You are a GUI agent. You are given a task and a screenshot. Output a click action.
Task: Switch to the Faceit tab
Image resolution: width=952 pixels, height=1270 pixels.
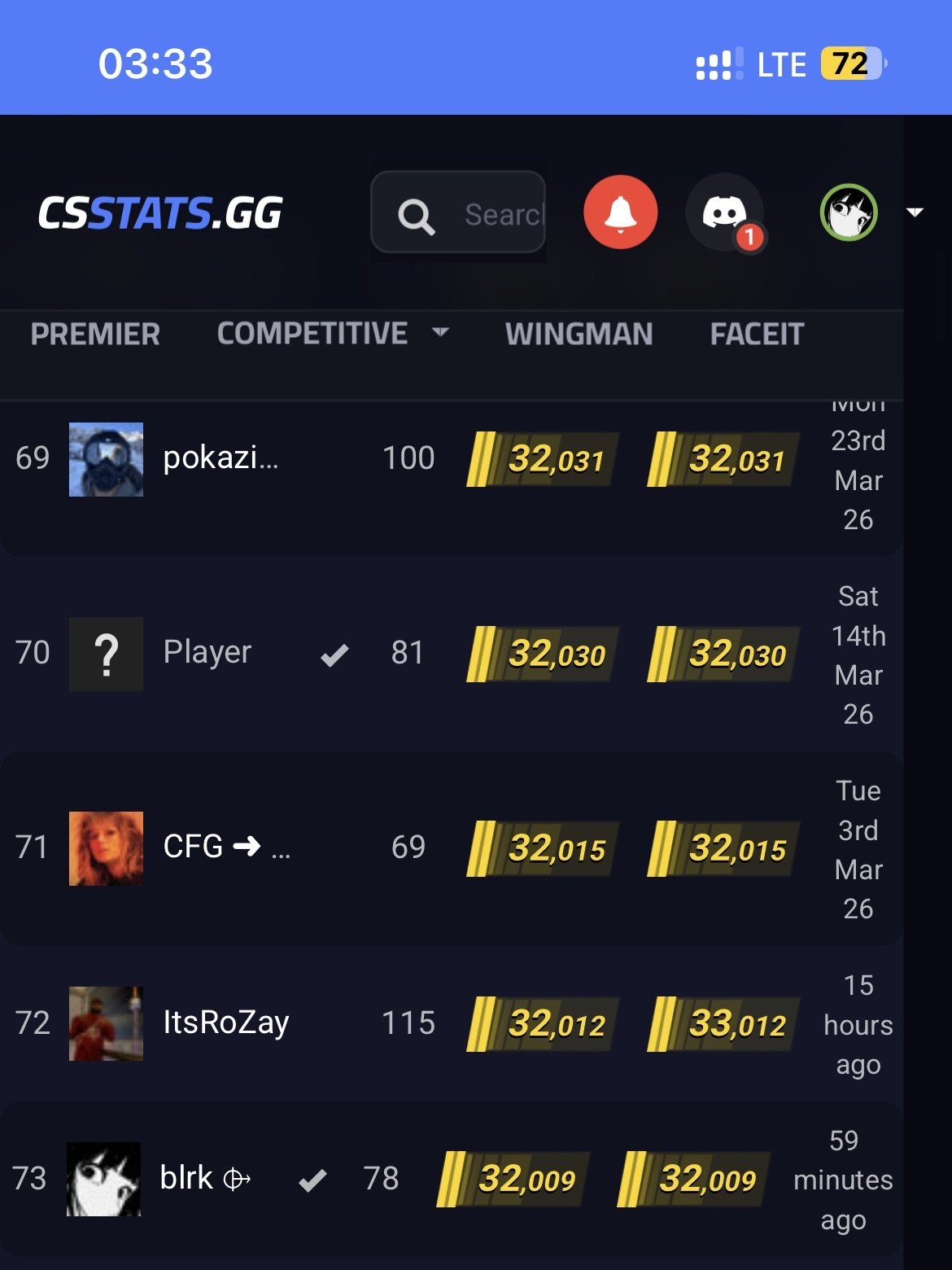point(757,334)
